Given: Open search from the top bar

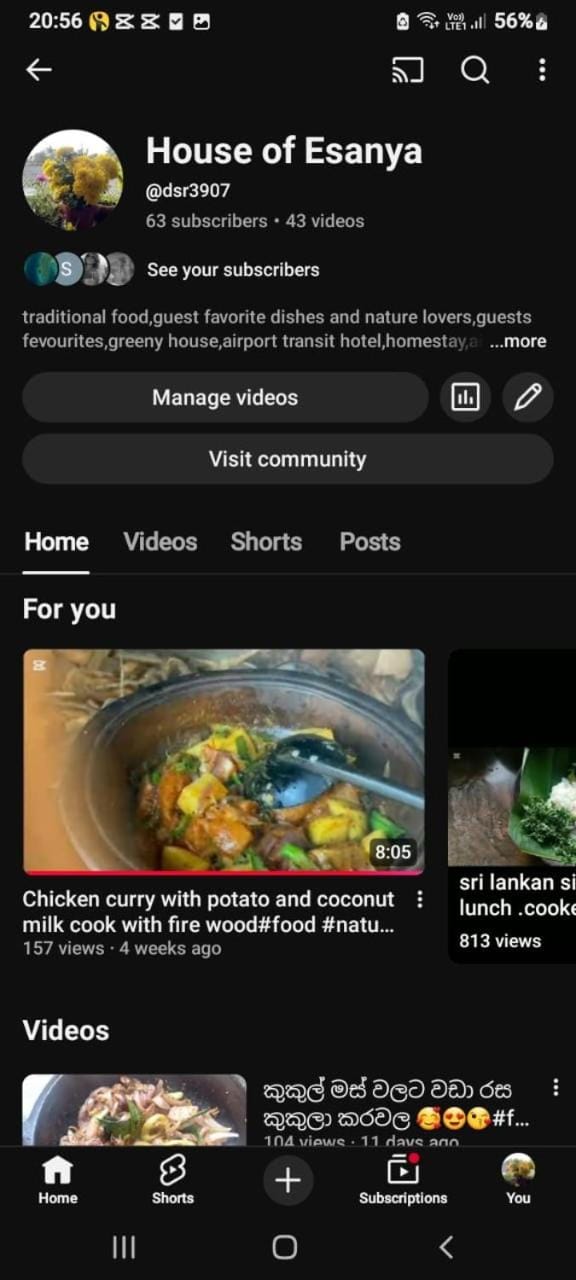Looking at the screenshot, I should [x=475, y=69].
